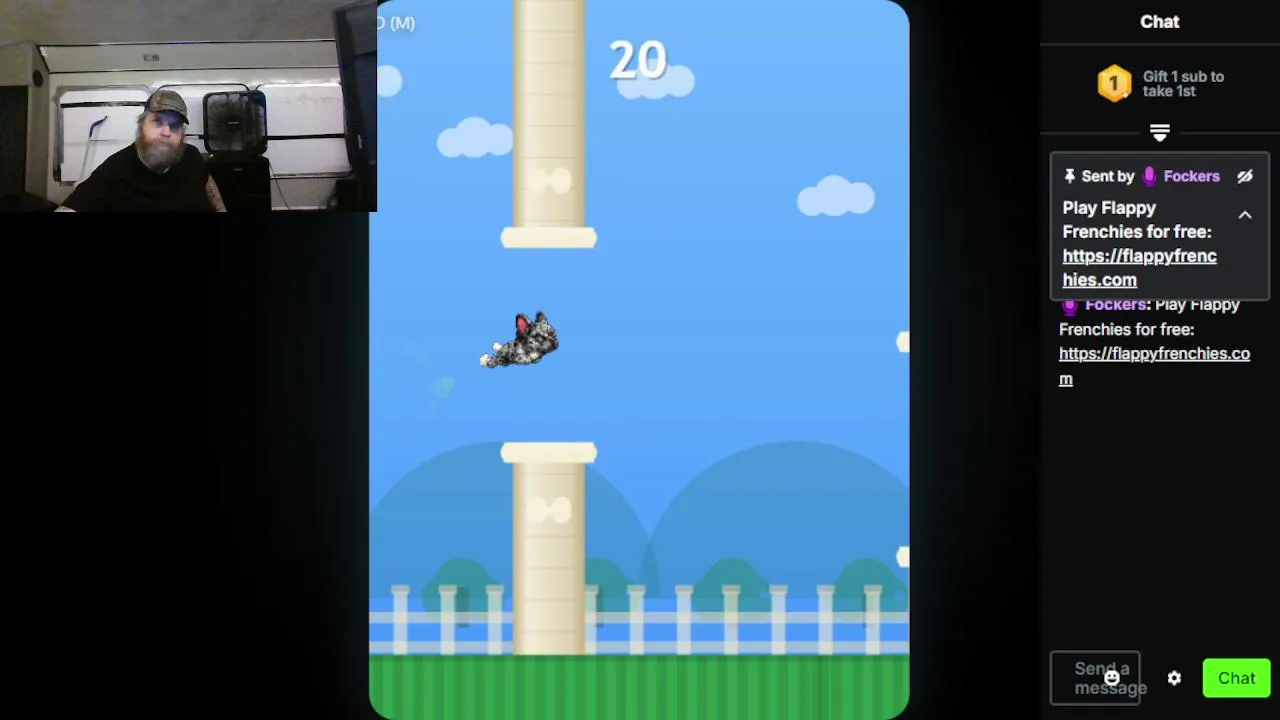
Task: Open chat settings gear
Action: click(1174, 678)
